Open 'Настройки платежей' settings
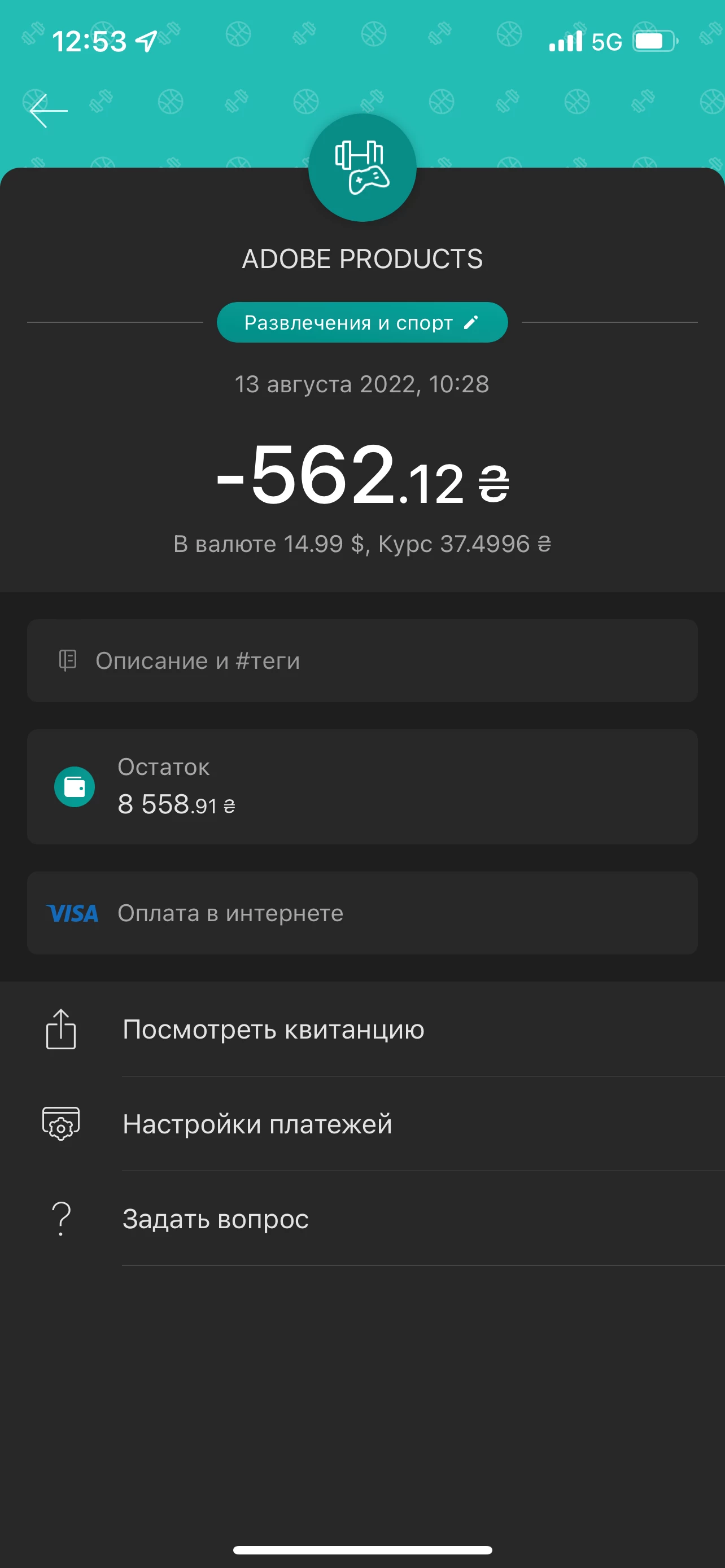This screenshot has height=1568, width=725. (257, 1124)
